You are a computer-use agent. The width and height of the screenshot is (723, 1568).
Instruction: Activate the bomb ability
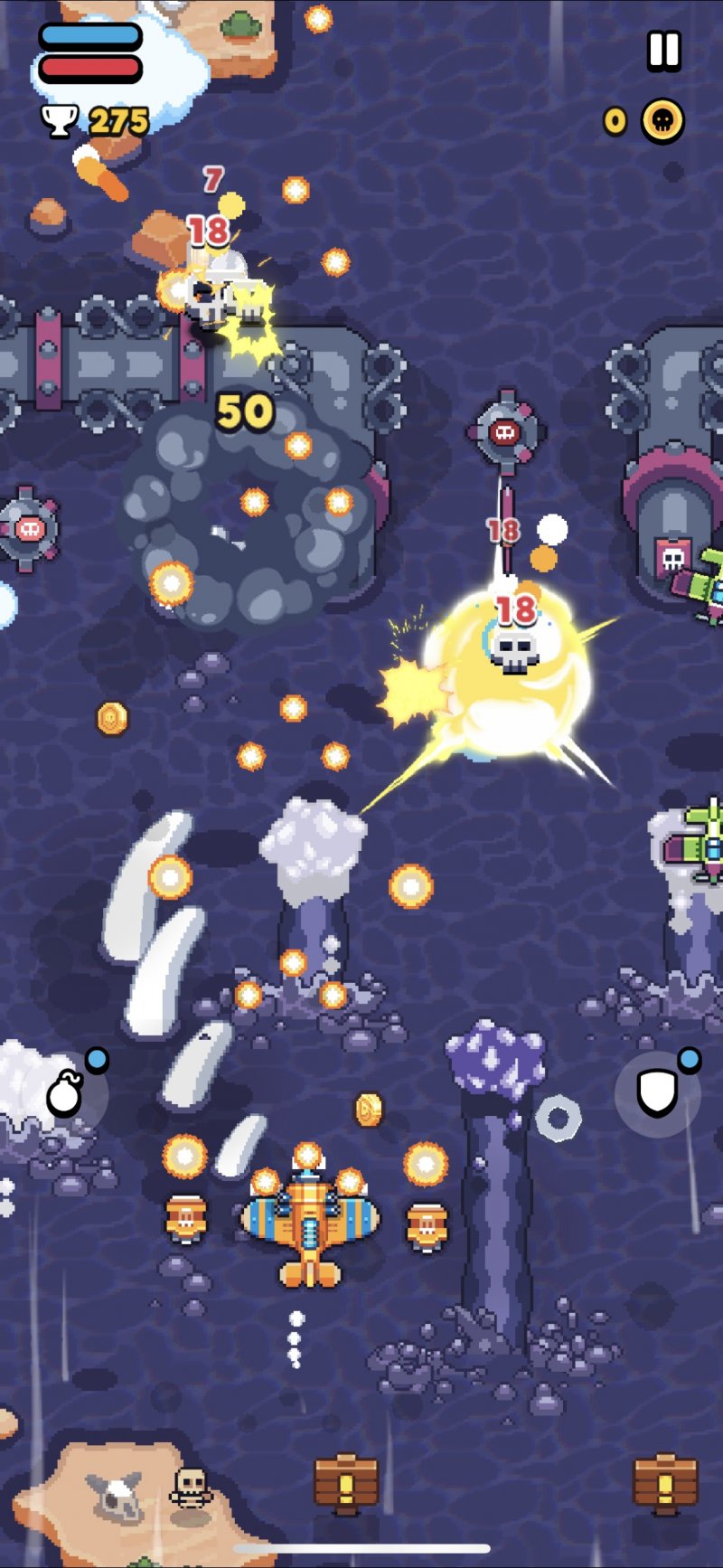[x=67, y=1094]
